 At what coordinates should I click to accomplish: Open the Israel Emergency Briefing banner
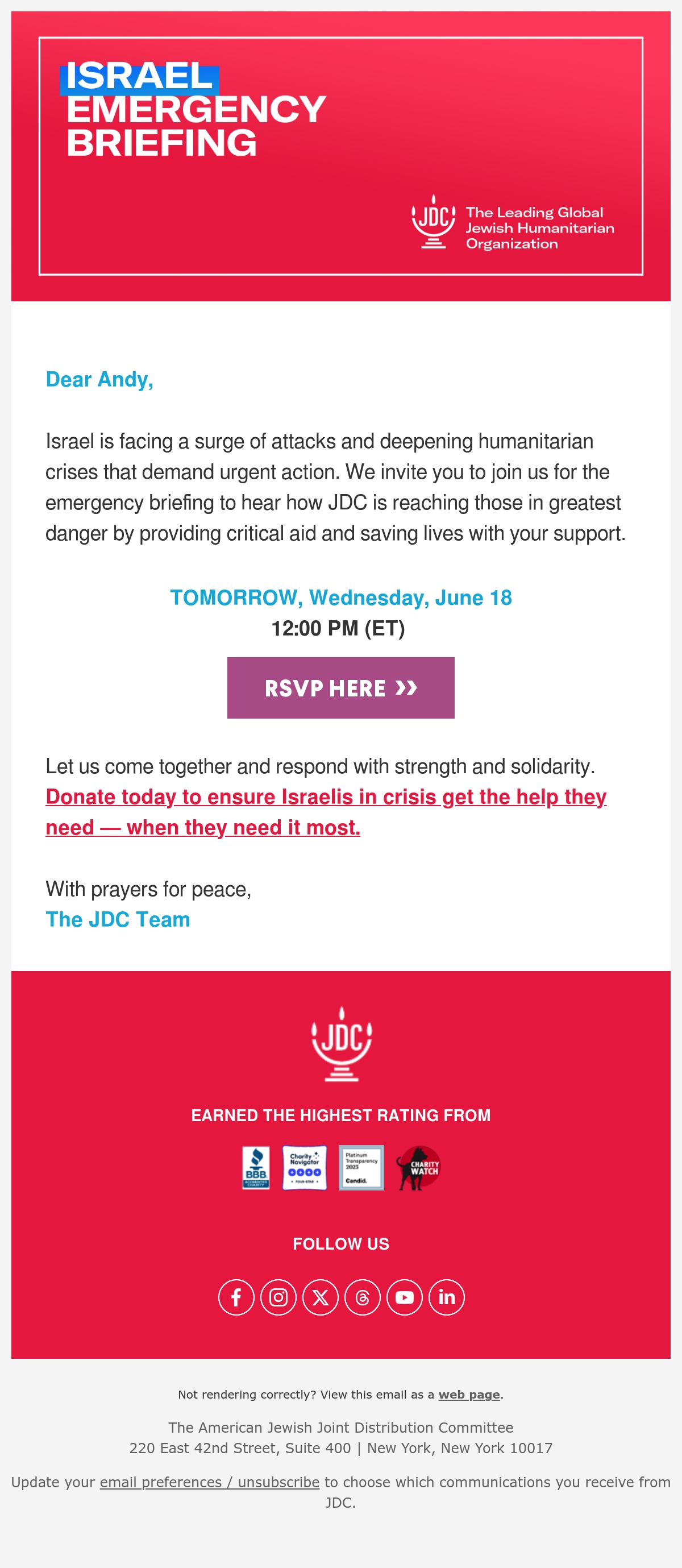[340, 156]
